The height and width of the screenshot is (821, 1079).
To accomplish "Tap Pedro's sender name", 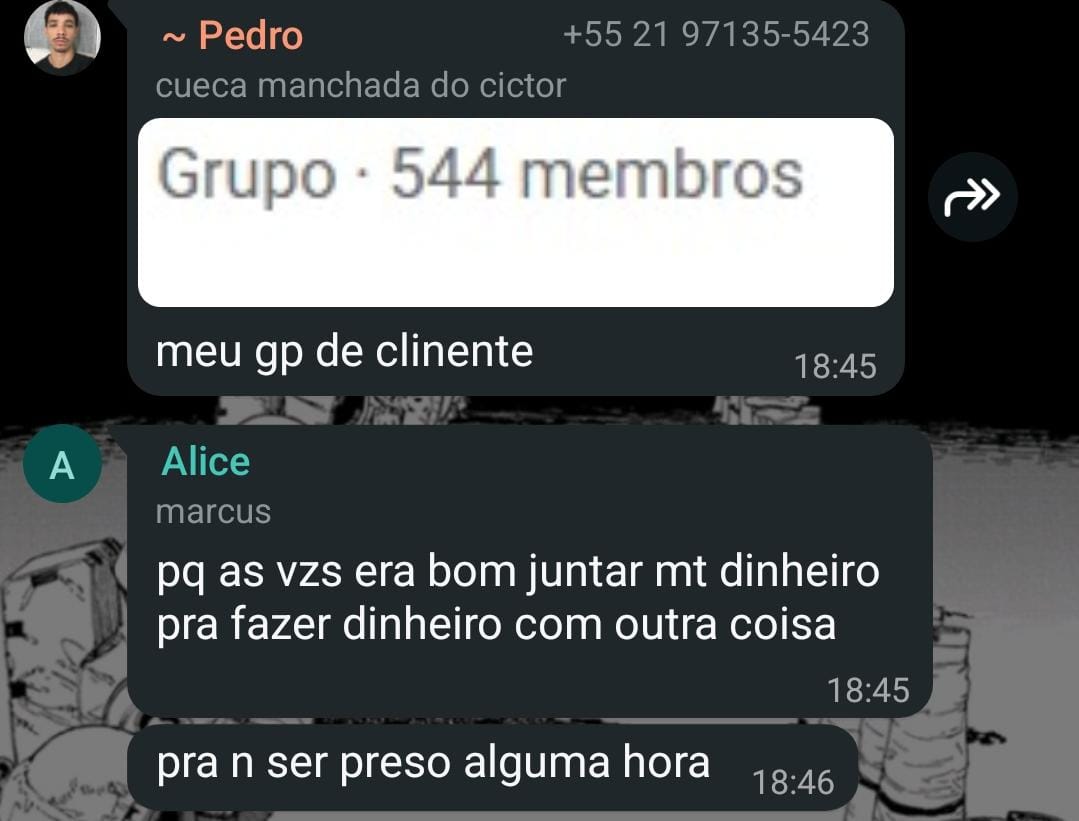I will pos(249,36).
